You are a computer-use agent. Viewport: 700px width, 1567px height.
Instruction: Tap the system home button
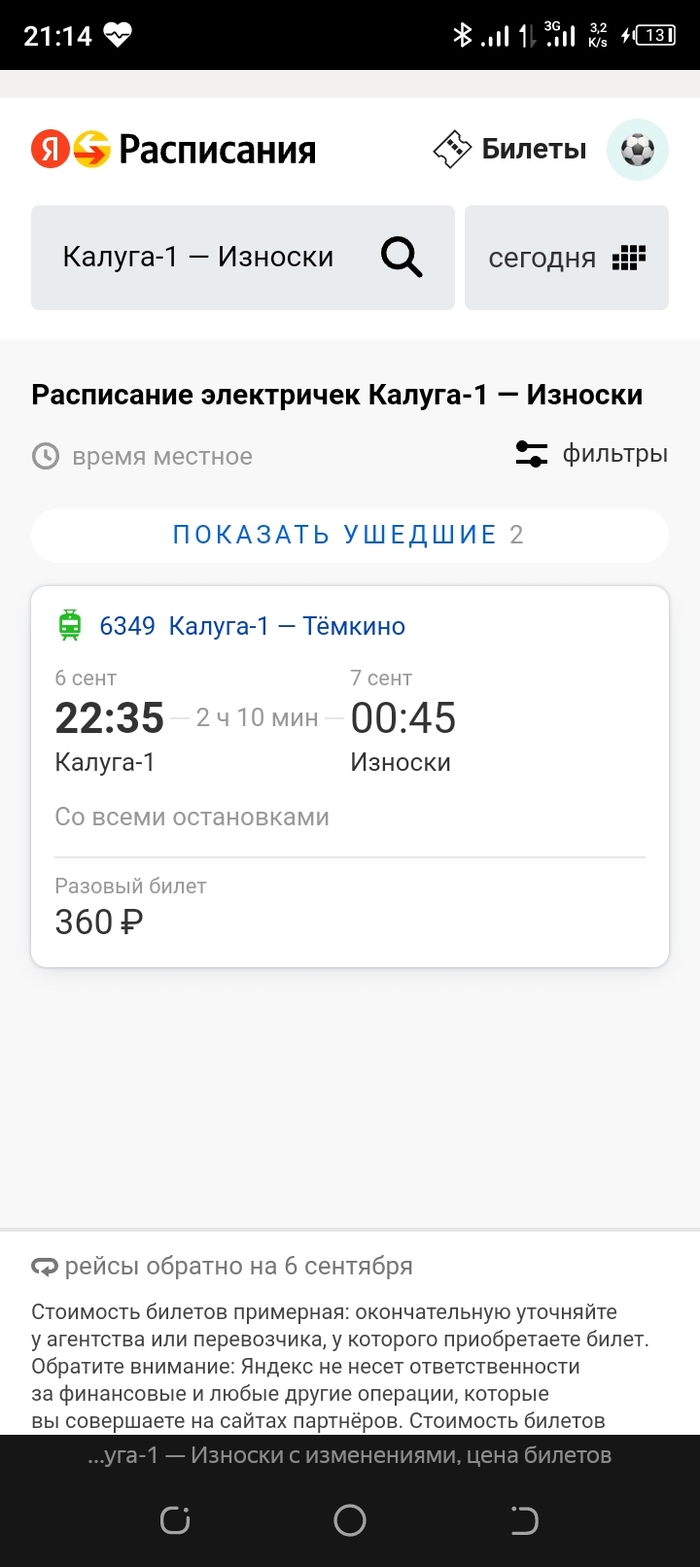pos(350,1521)
